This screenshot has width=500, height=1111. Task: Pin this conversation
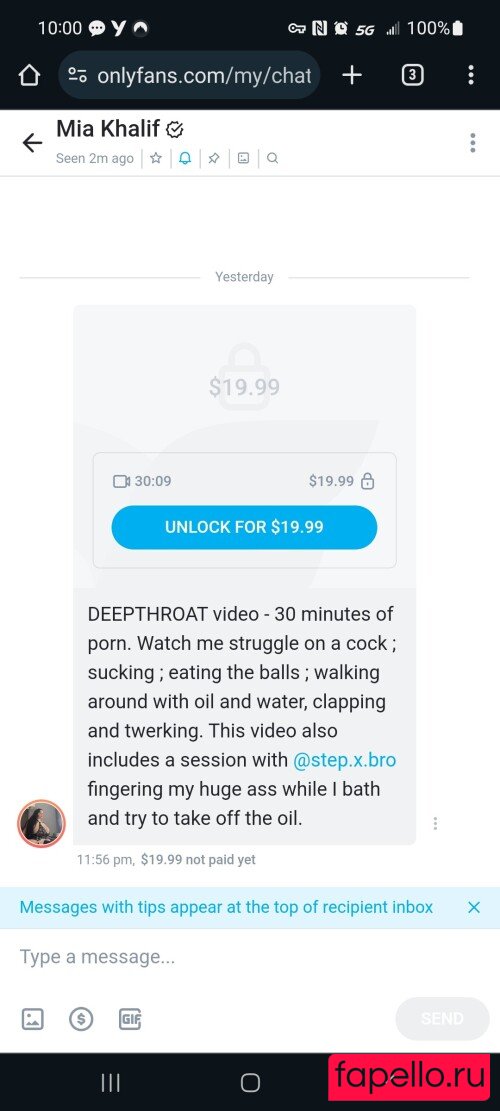[x=214, y=158]
